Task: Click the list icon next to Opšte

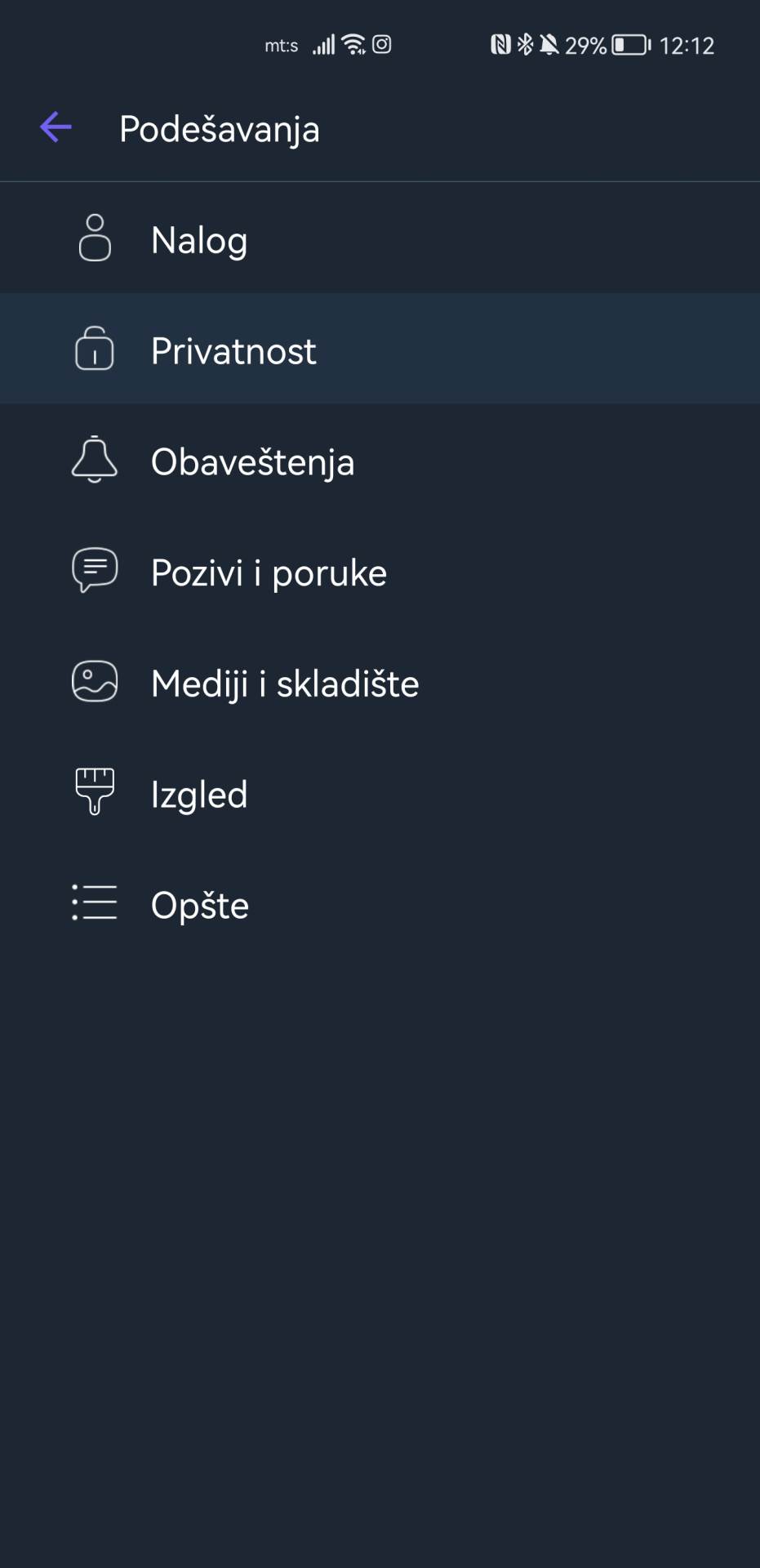Action: point(94,902)
